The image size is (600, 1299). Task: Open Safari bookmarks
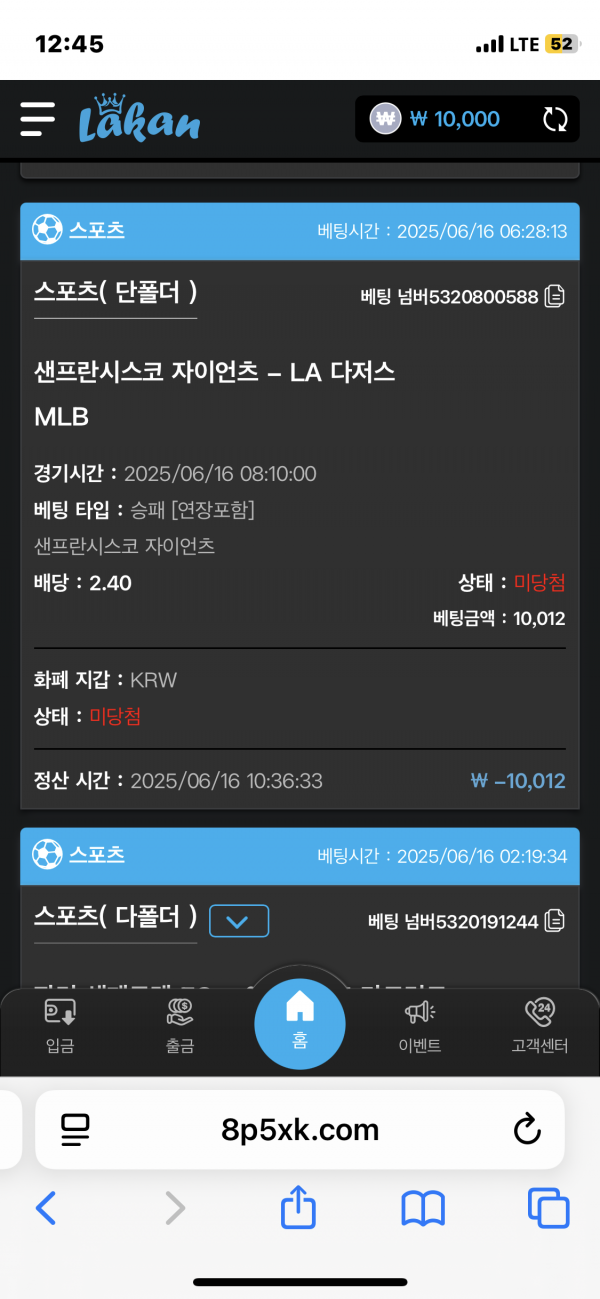point(423,1208)
